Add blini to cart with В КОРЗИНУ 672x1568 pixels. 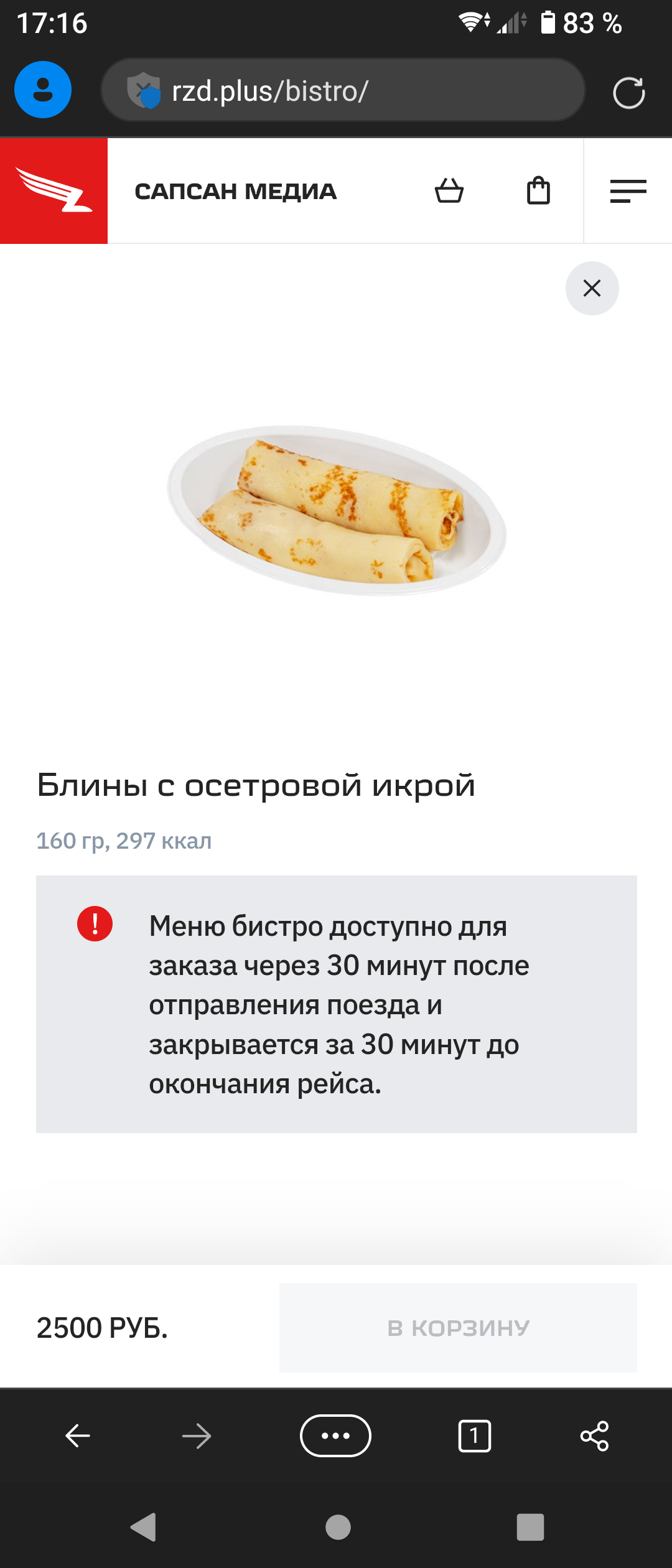click(458, 1328)
